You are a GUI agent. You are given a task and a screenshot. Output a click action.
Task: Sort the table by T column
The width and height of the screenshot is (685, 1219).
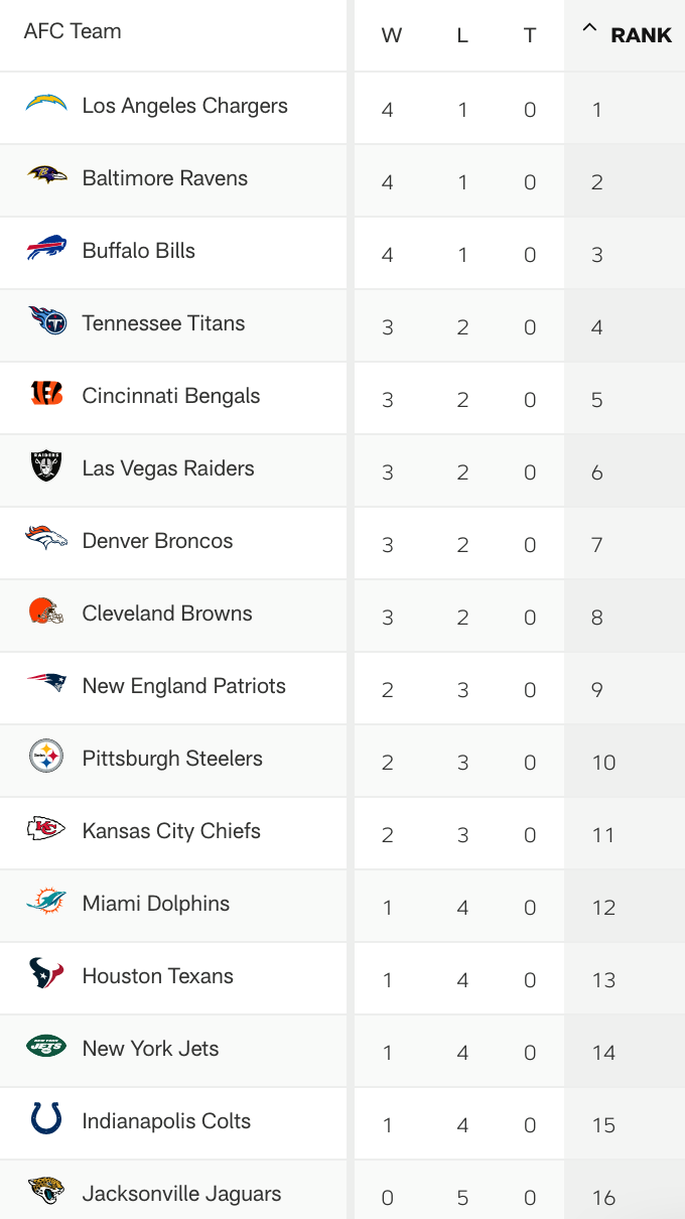(530, 36)
